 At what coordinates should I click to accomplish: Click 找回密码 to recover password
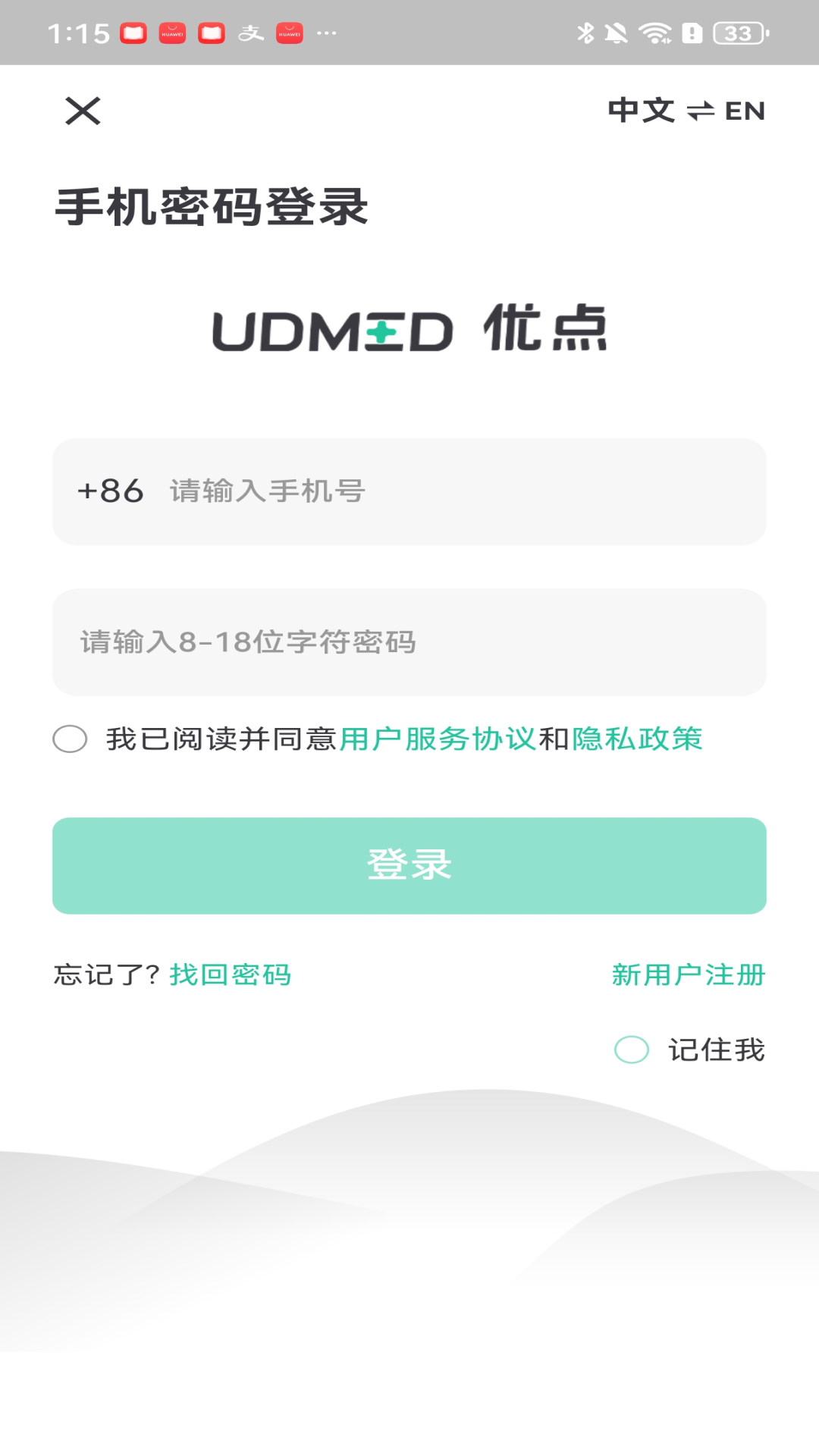click(230, 976)
